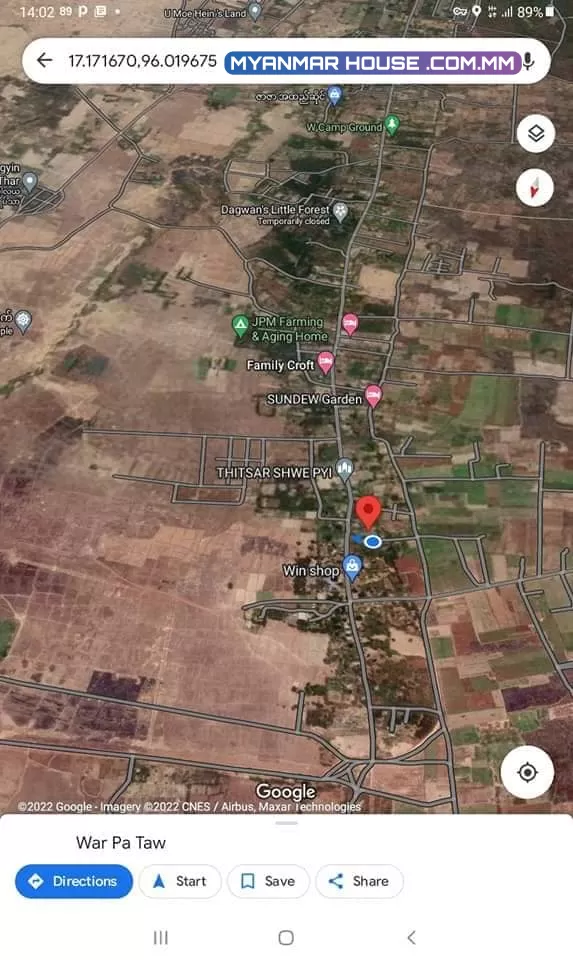Reset map orientation with the compass
Viewport: 573px width, 960px height.
[535, 188]
